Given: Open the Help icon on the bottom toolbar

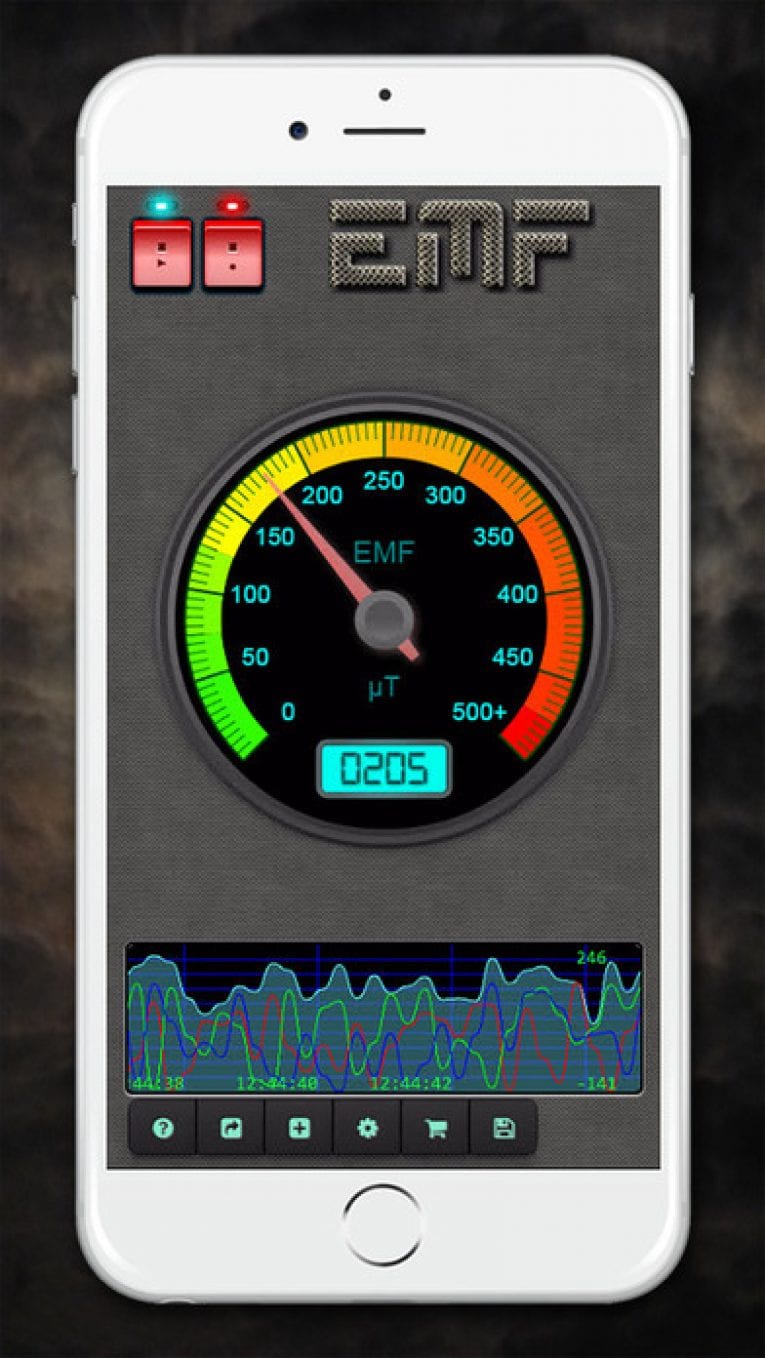Looking at the screenshot, I should point(163,1130).
